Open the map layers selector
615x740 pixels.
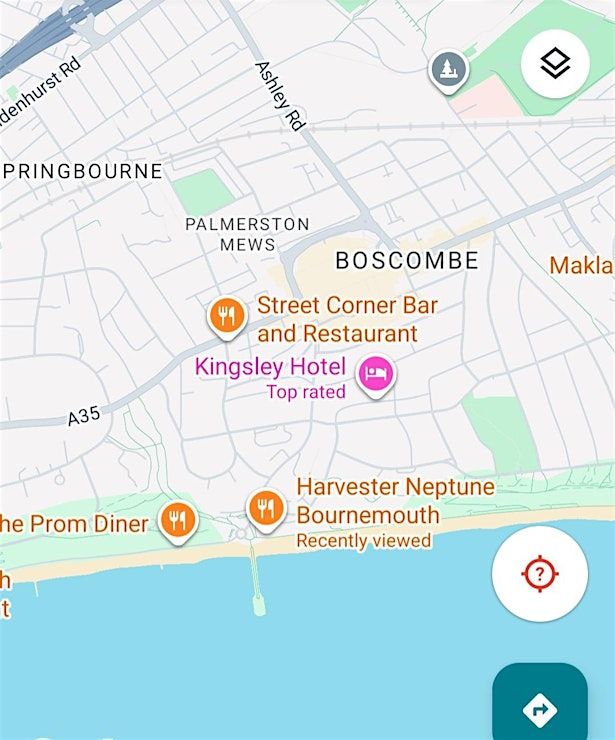coord(555,64)
